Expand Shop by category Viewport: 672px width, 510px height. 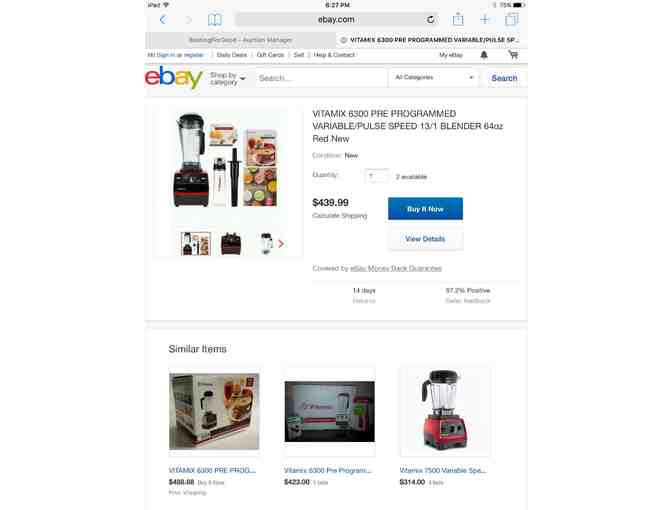pyautogui.click(x=227, y=78)
